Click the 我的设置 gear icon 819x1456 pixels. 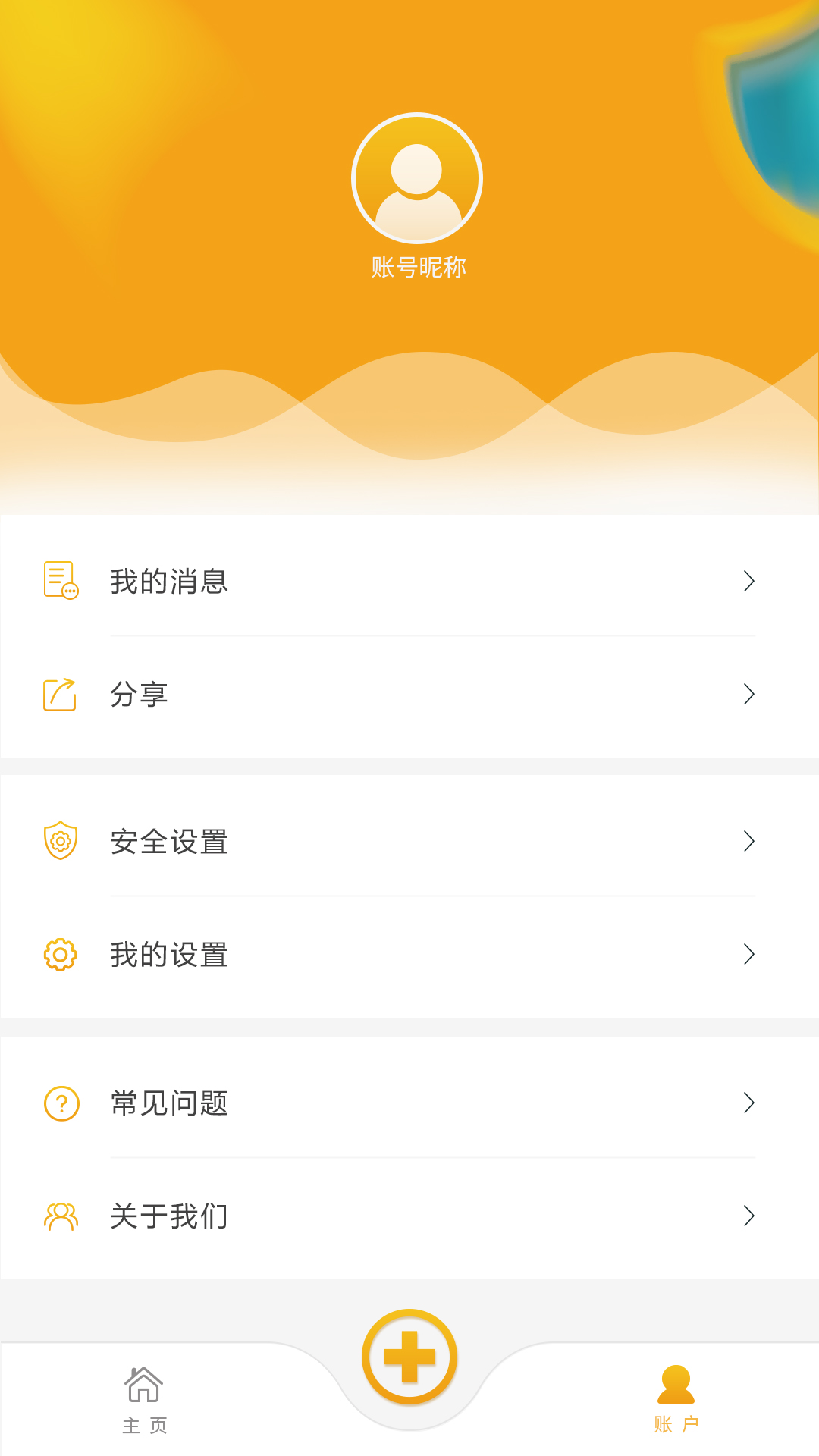point(61,955)
